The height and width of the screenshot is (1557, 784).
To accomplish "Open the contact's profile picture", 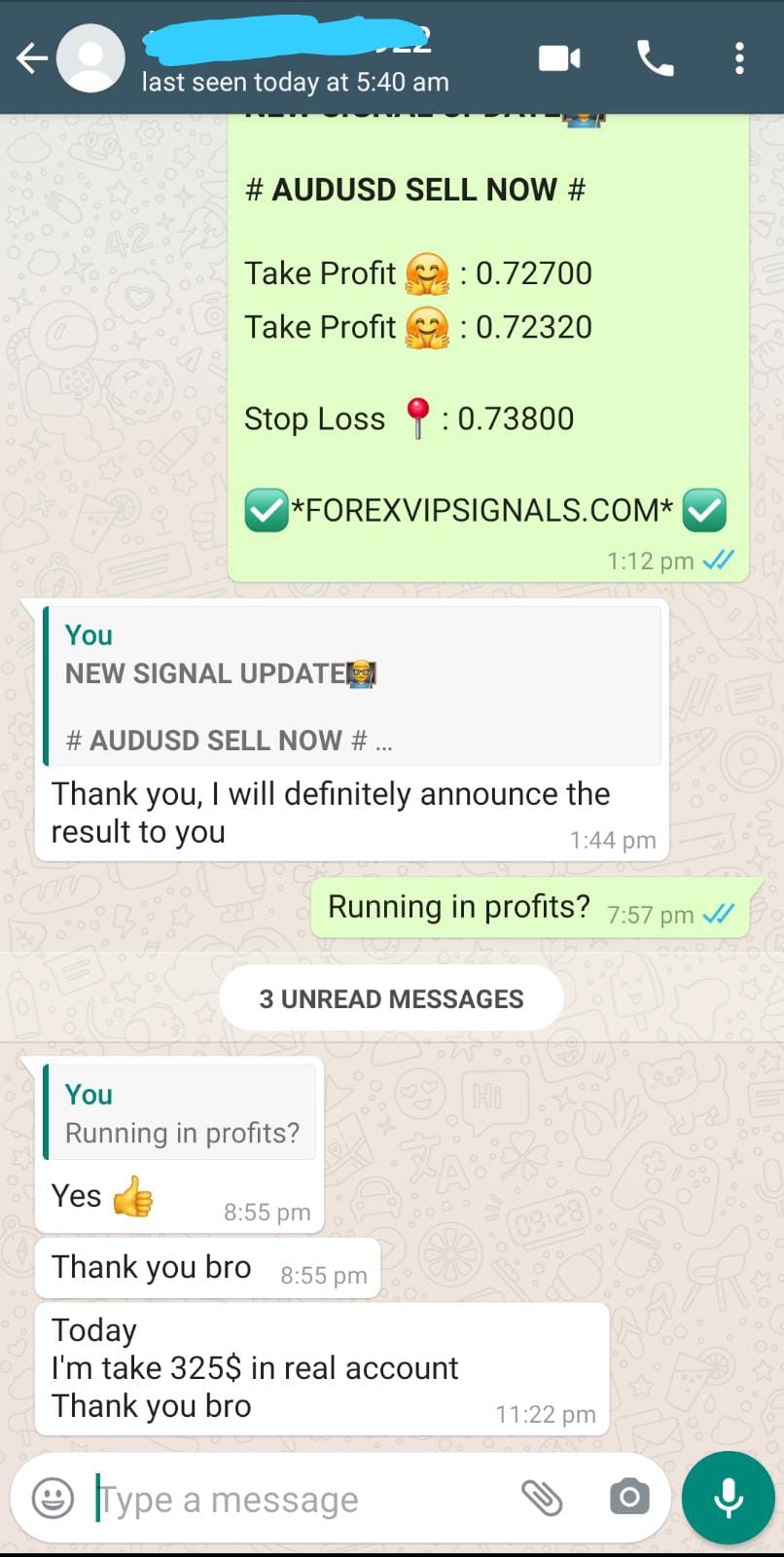I will [90, 59].
